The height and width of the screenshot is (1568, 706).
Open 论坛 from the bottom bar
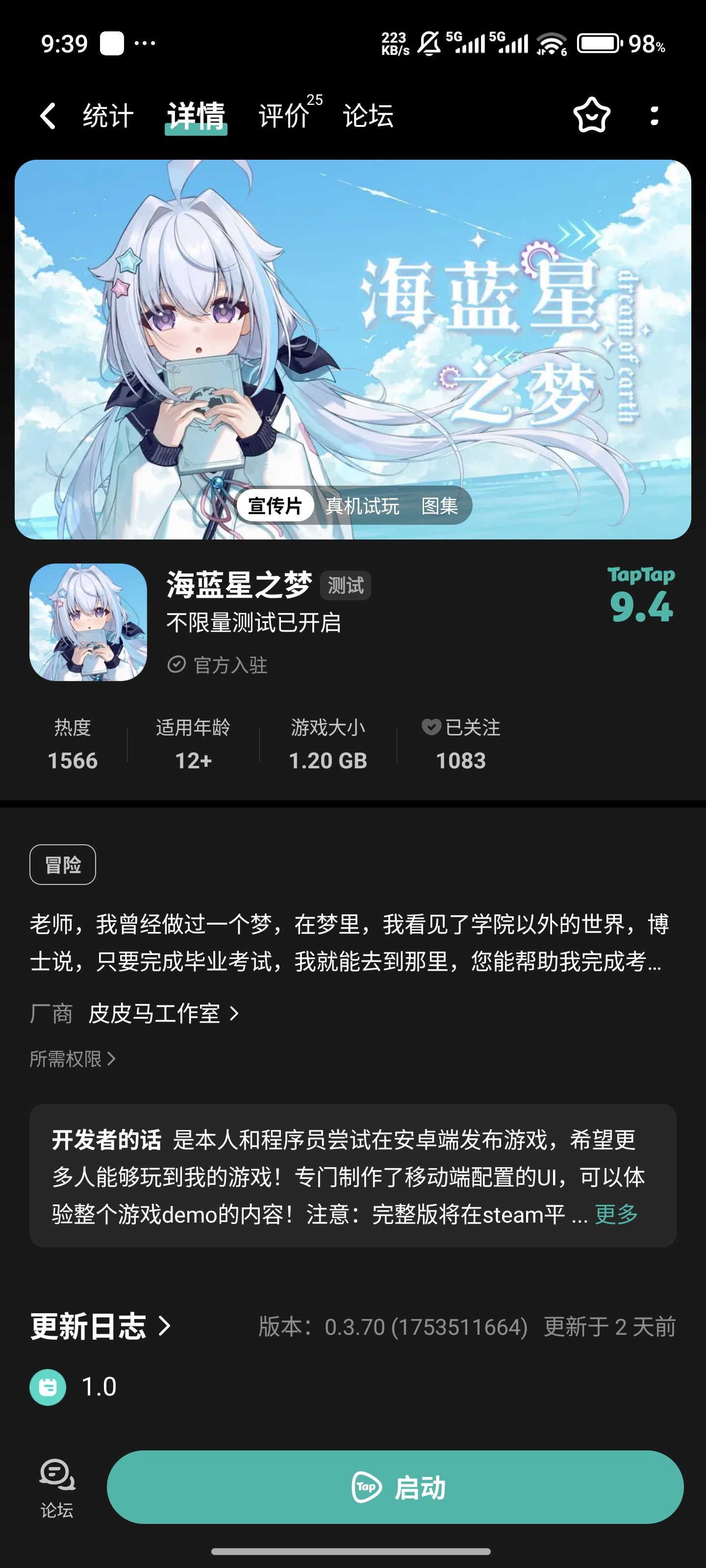57,1488
